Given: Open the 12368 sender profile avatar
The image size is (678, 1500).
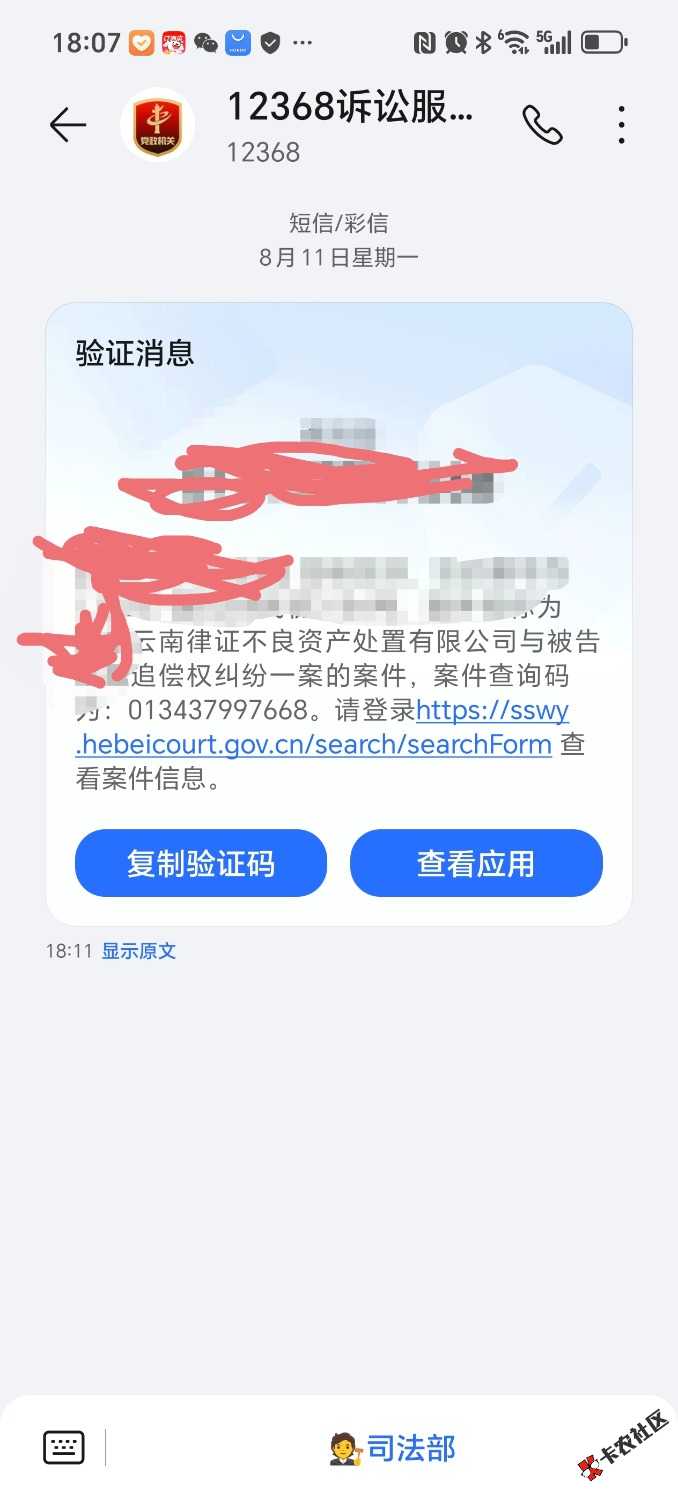Looking at the screenshot, I should click(157, 125).
